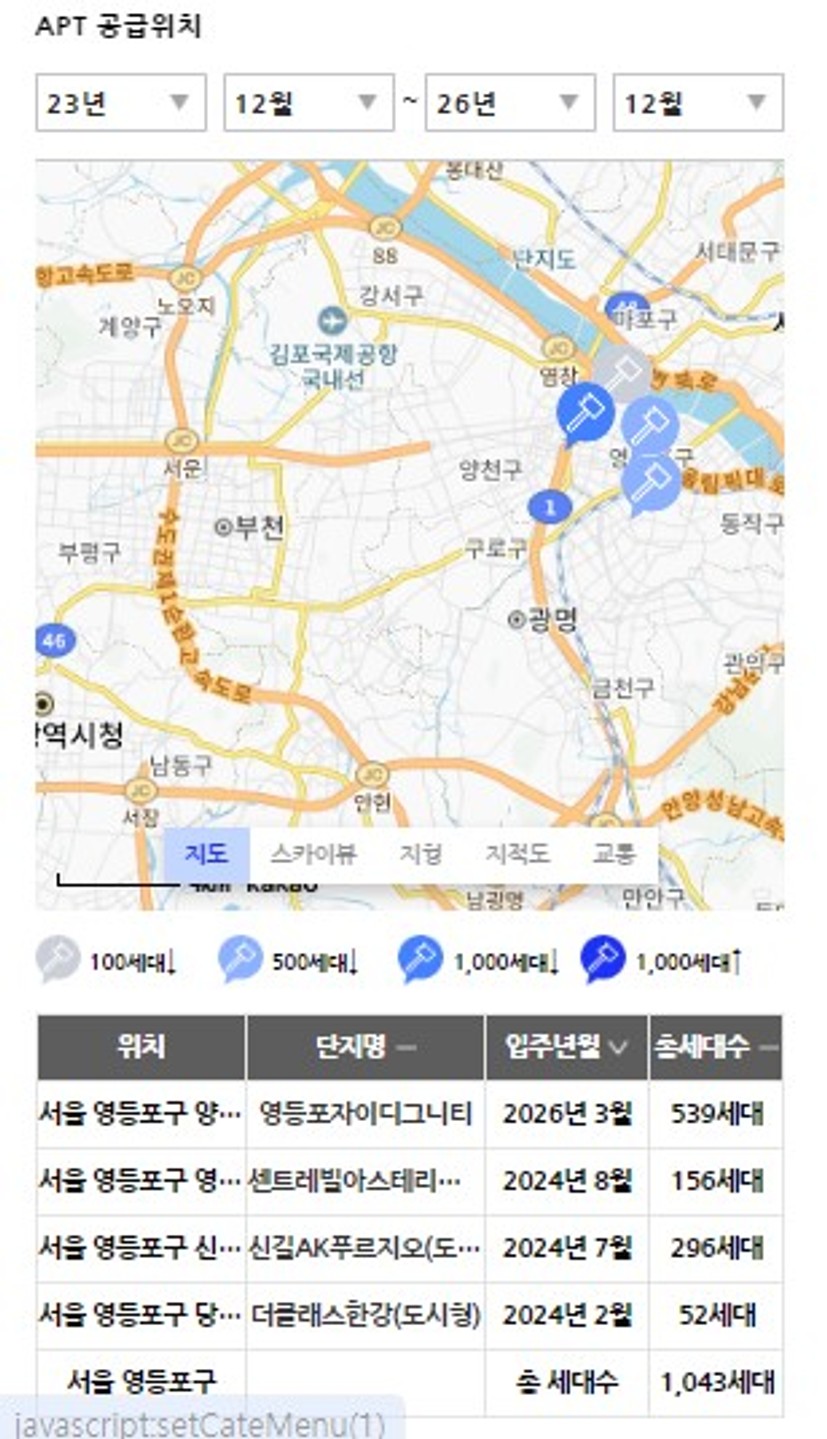The width and height of the screenshot is (827, 1439).
Task: Switch map to 스카이뷰 view
Action: pyautogui.click(x=313, y=855)
